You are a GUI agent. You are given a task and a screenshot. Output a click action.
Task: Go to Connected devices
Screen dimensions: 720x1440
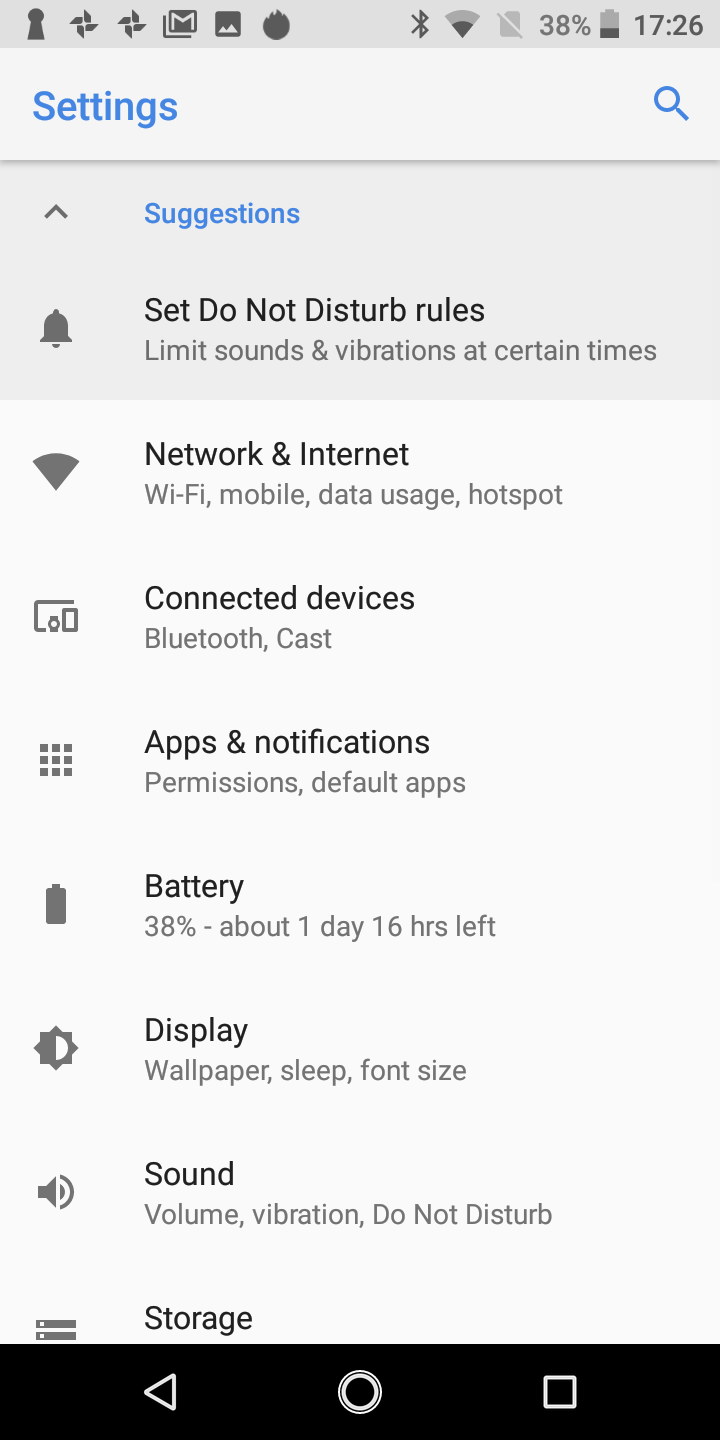[x=360, y=616]
